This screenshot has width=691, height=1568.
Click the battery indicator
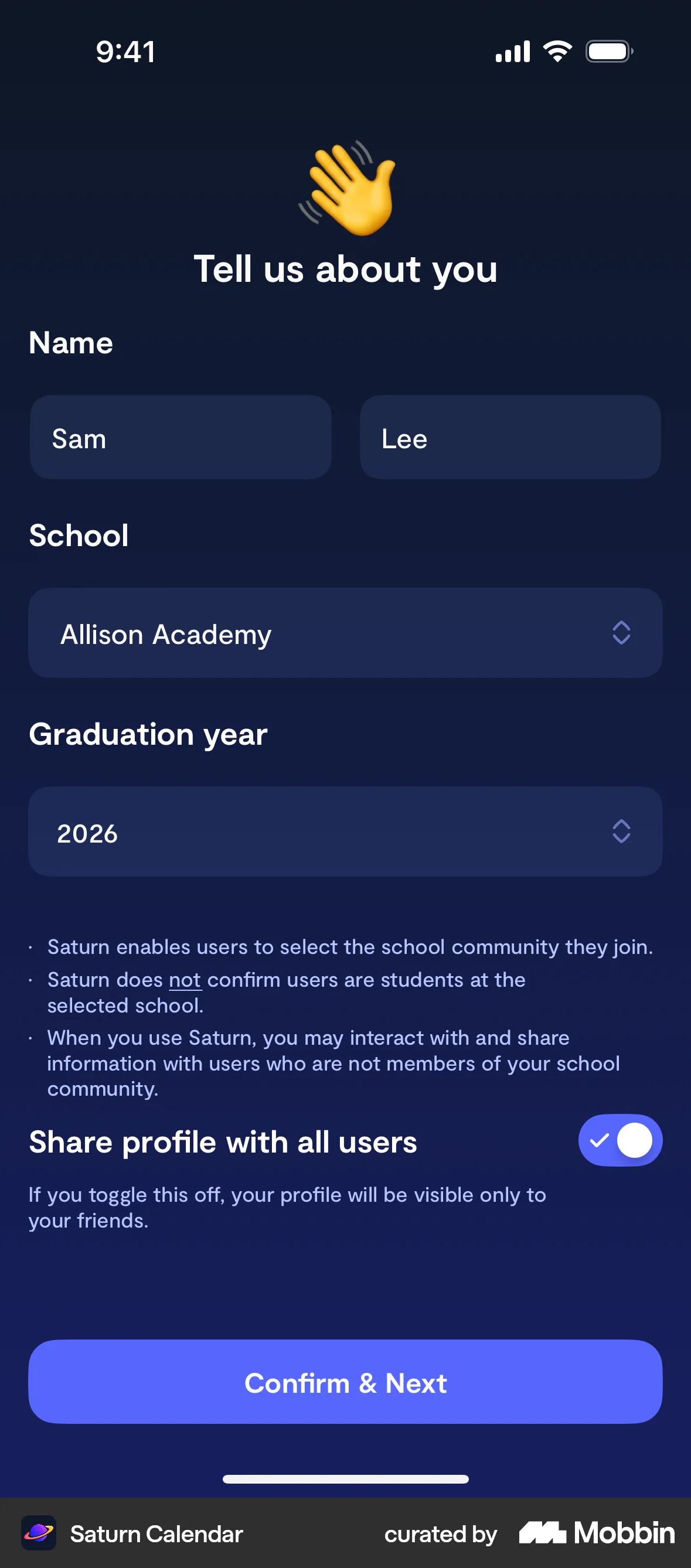[x=608, y=51]
